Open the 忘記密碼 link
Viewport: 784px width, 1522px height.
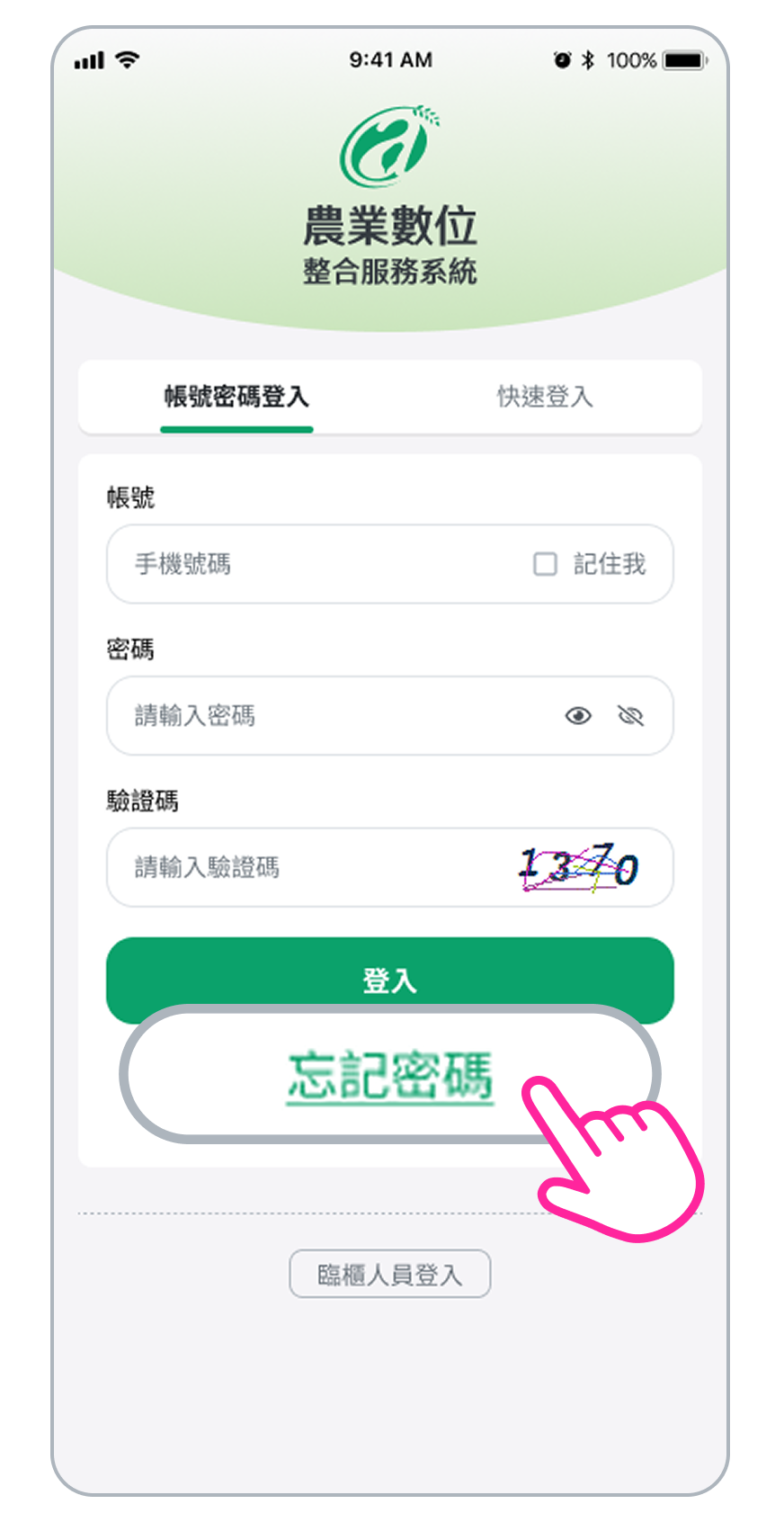point(389,1075)
